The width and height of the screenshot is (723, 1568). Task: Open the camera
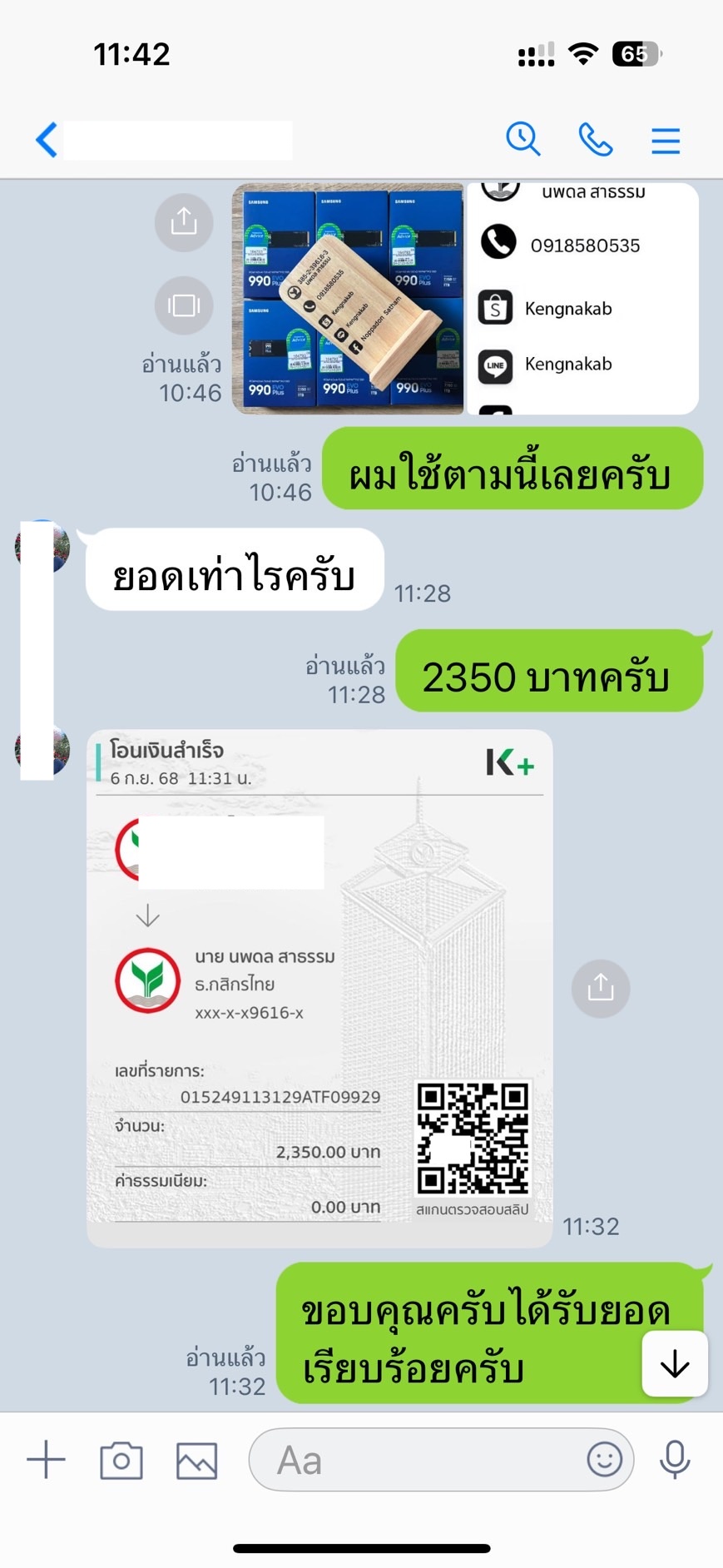coord(121,1461)
